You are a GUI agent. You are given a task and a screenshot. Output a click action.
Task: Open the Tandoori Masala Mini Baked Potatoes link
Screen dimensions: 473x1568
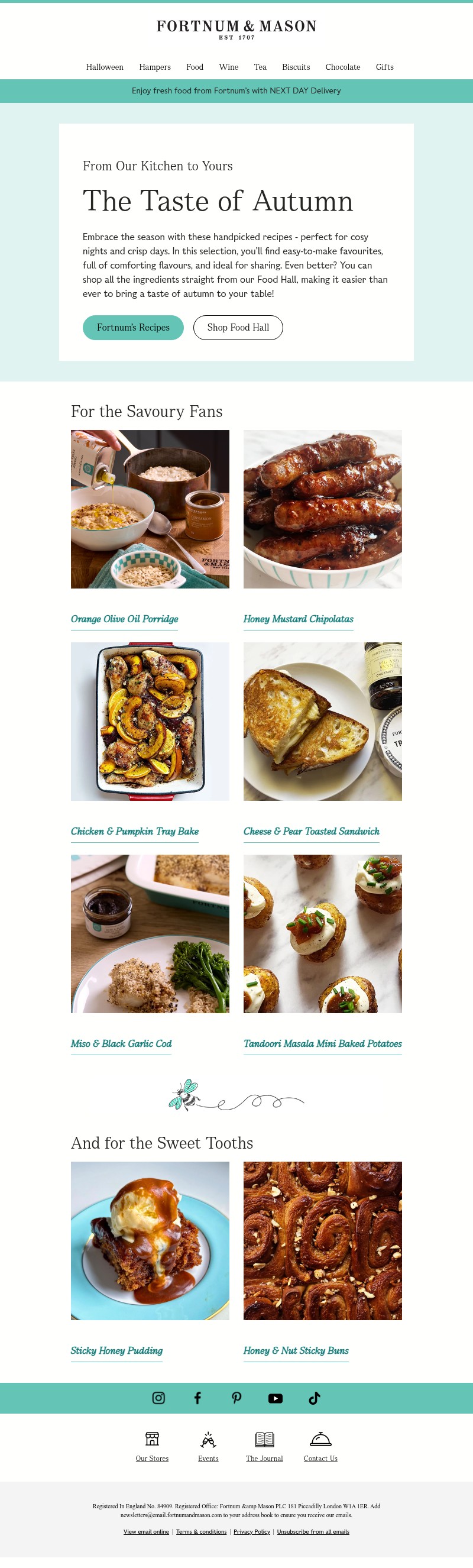click(x=322, y=1044)
